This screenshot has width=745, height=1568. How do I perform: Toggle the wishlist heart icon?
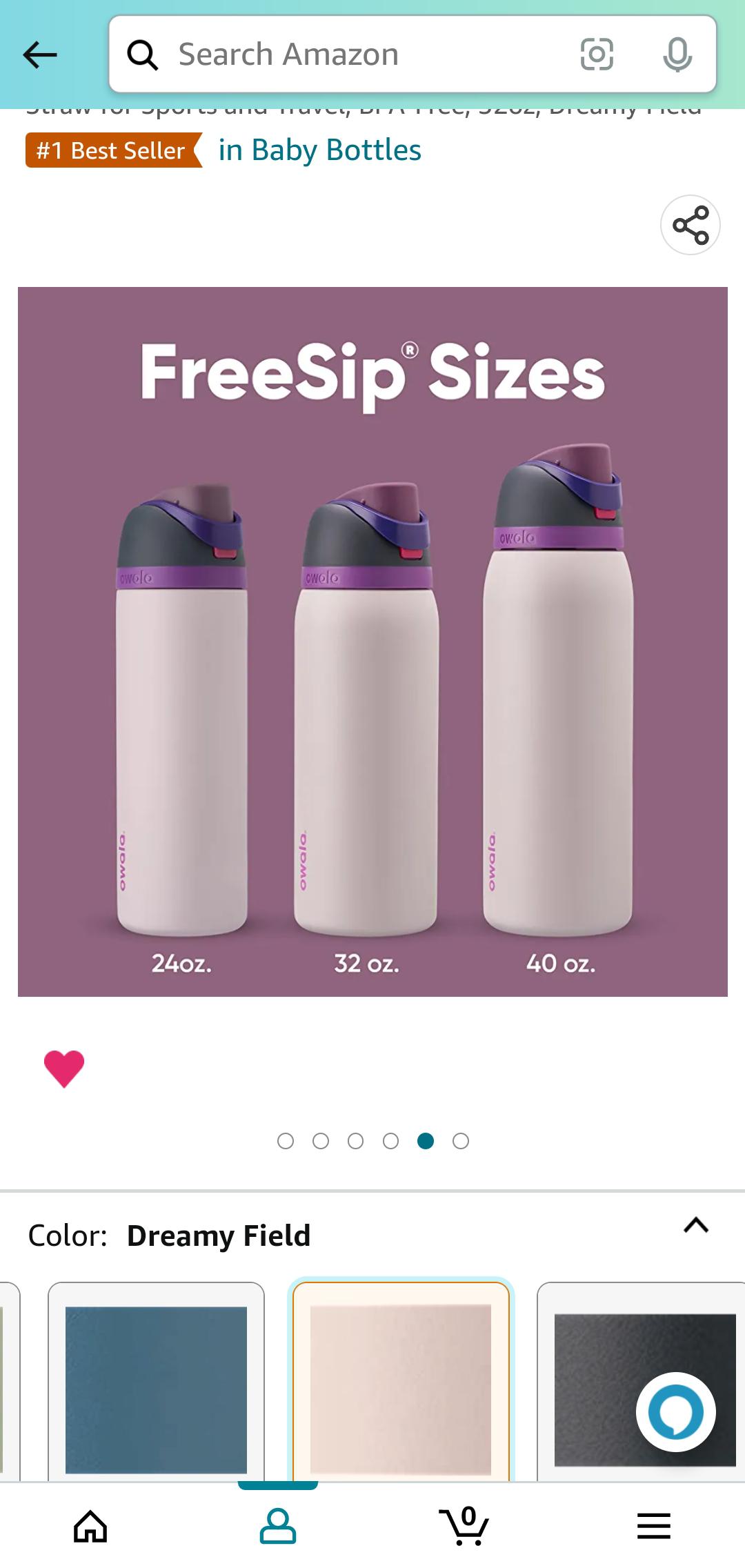pyautogui.click(x=64, y=1068)
